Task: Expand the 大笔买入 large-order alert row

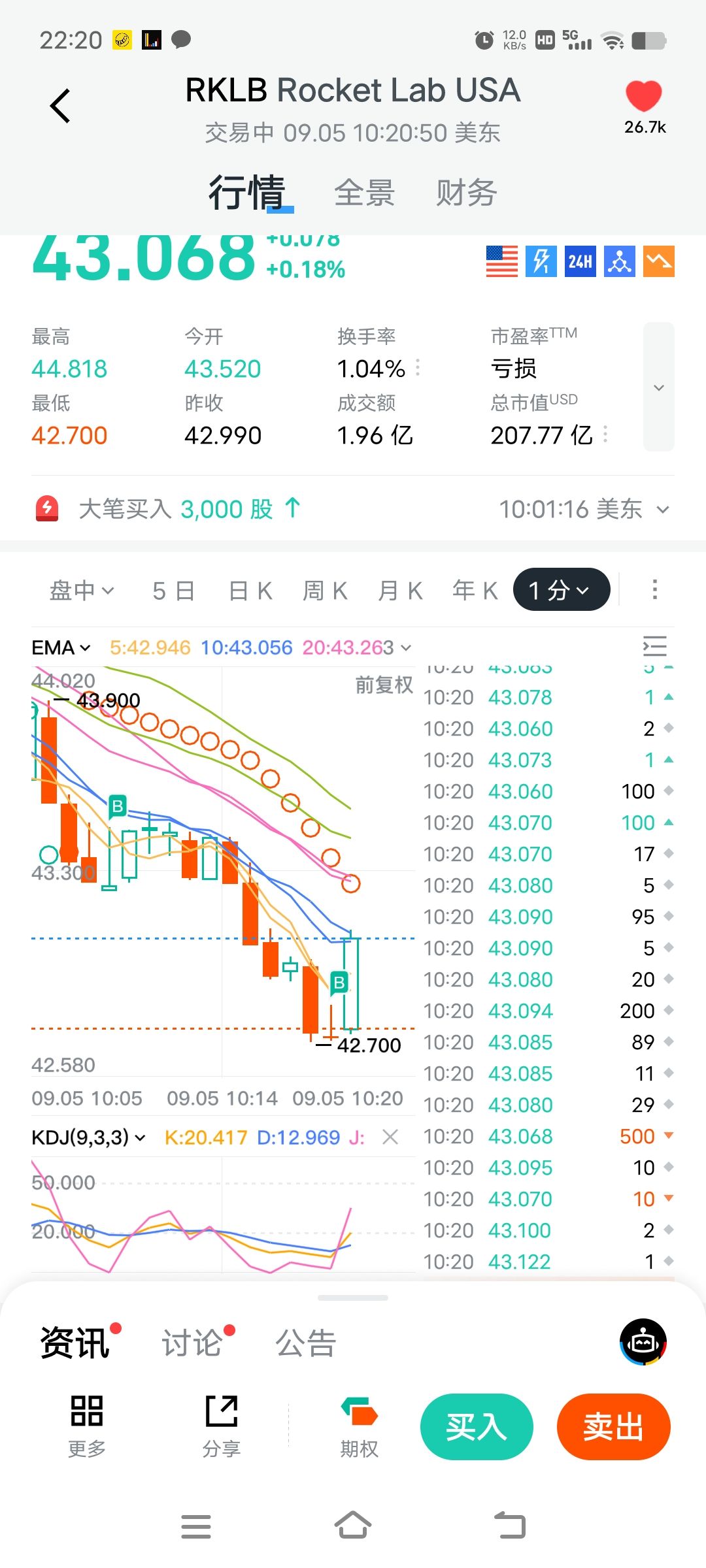Action: pos(663,510)
